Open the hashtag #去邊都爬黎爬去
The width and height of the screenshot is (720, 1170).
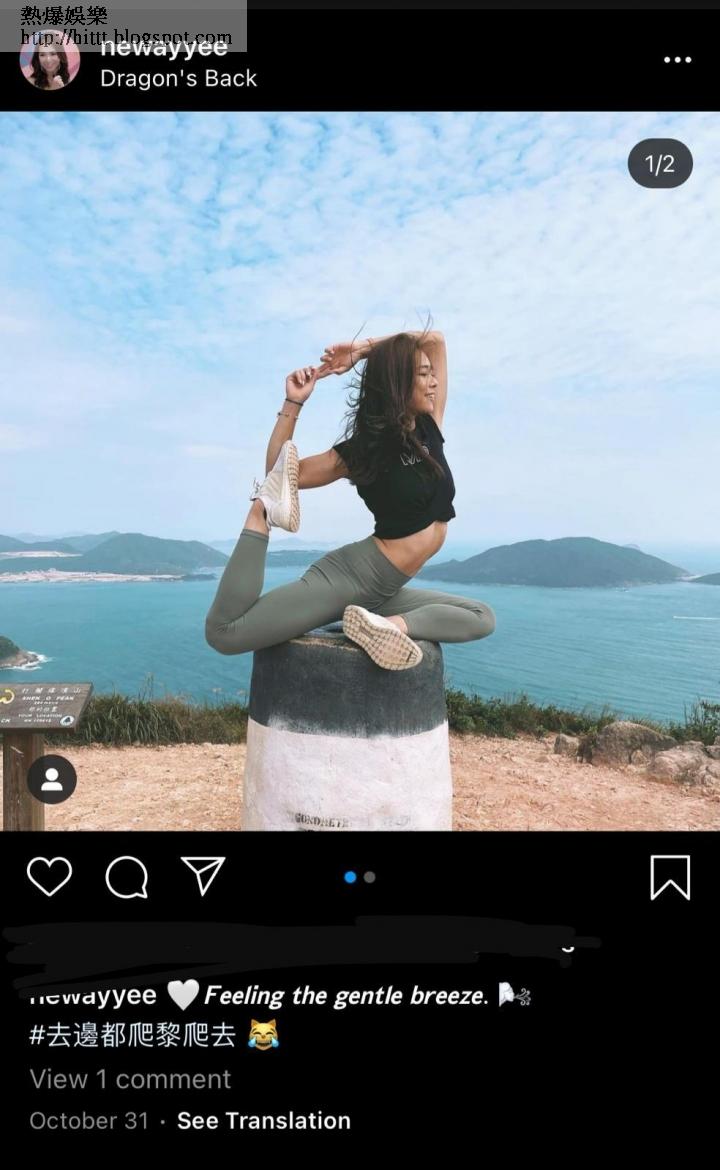click(132, 1035)
